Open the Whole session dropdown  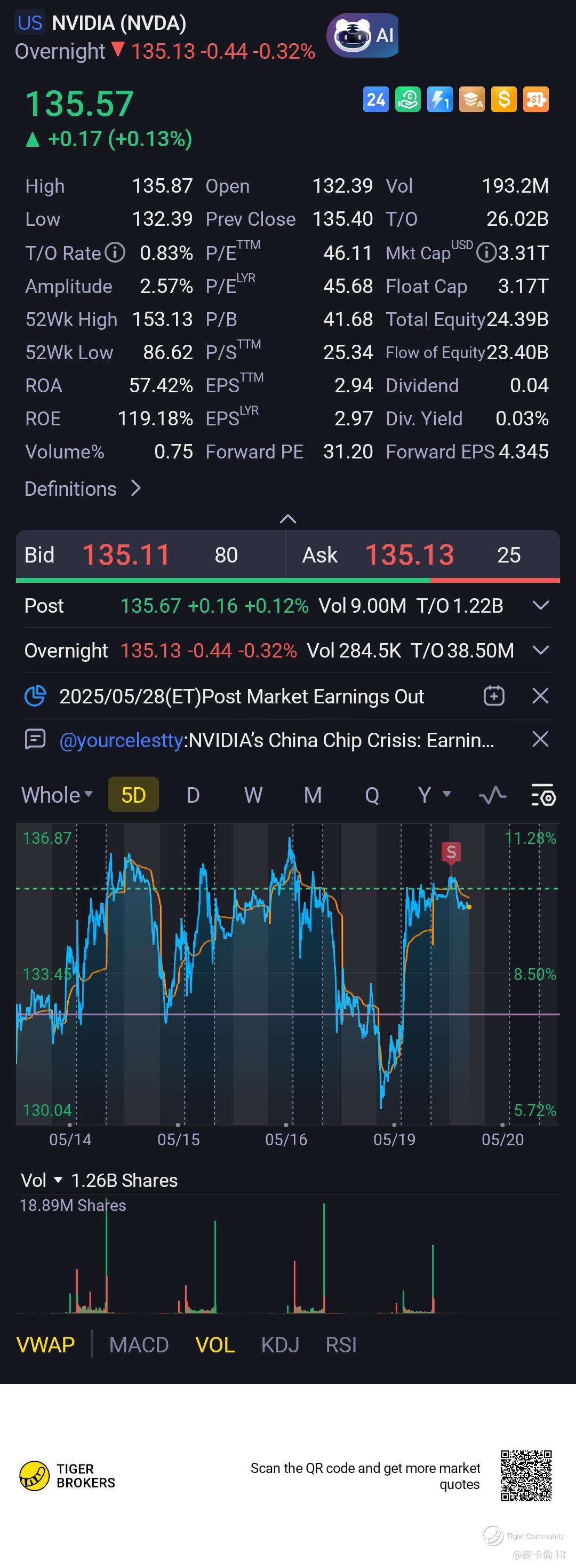[57, 795]
